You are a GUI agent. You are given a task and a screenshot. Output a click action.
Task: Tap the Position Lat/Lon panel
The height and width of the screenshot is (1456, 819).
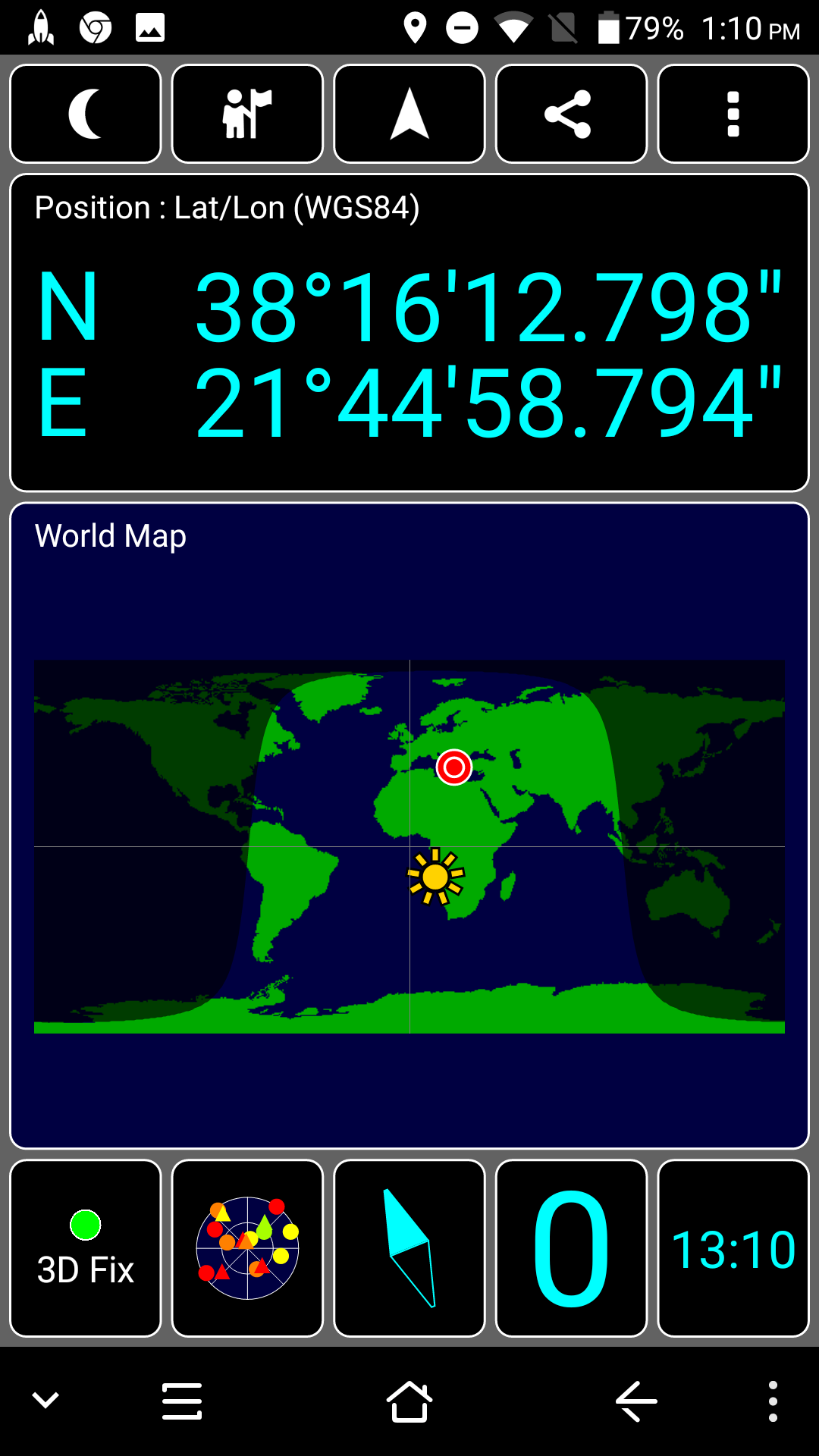click(x=409, y=333)
